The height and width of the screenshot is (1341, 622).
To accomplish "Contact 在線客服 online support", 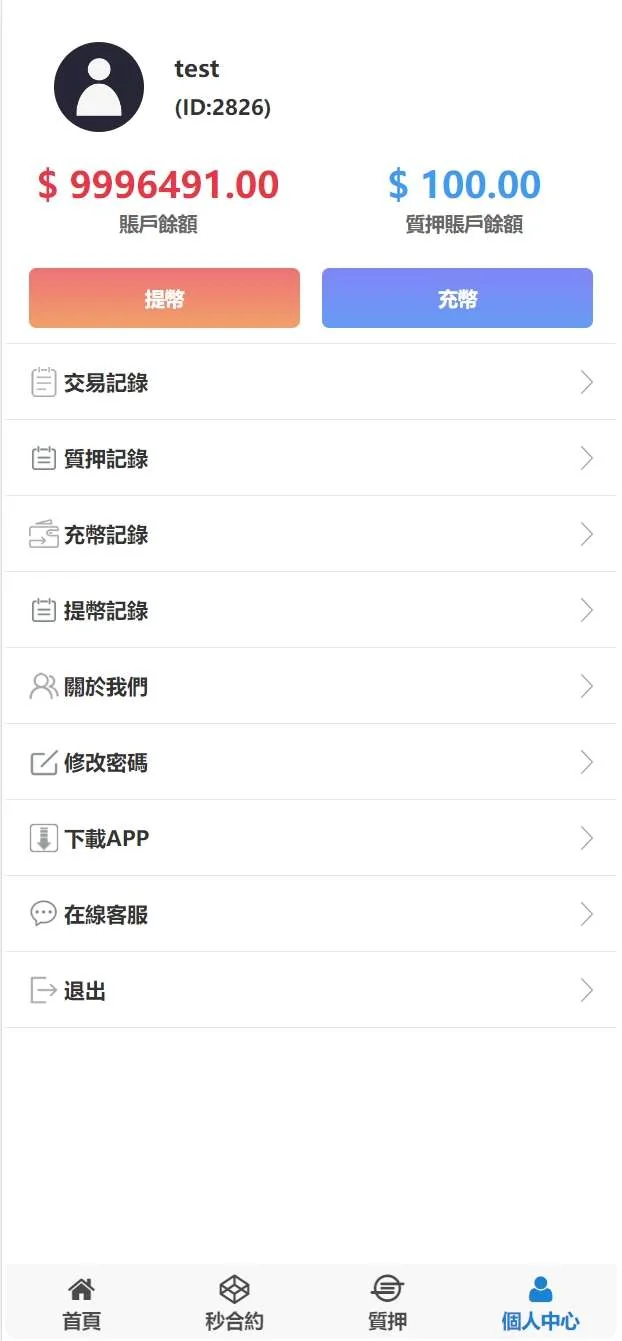I will [310, 914].
